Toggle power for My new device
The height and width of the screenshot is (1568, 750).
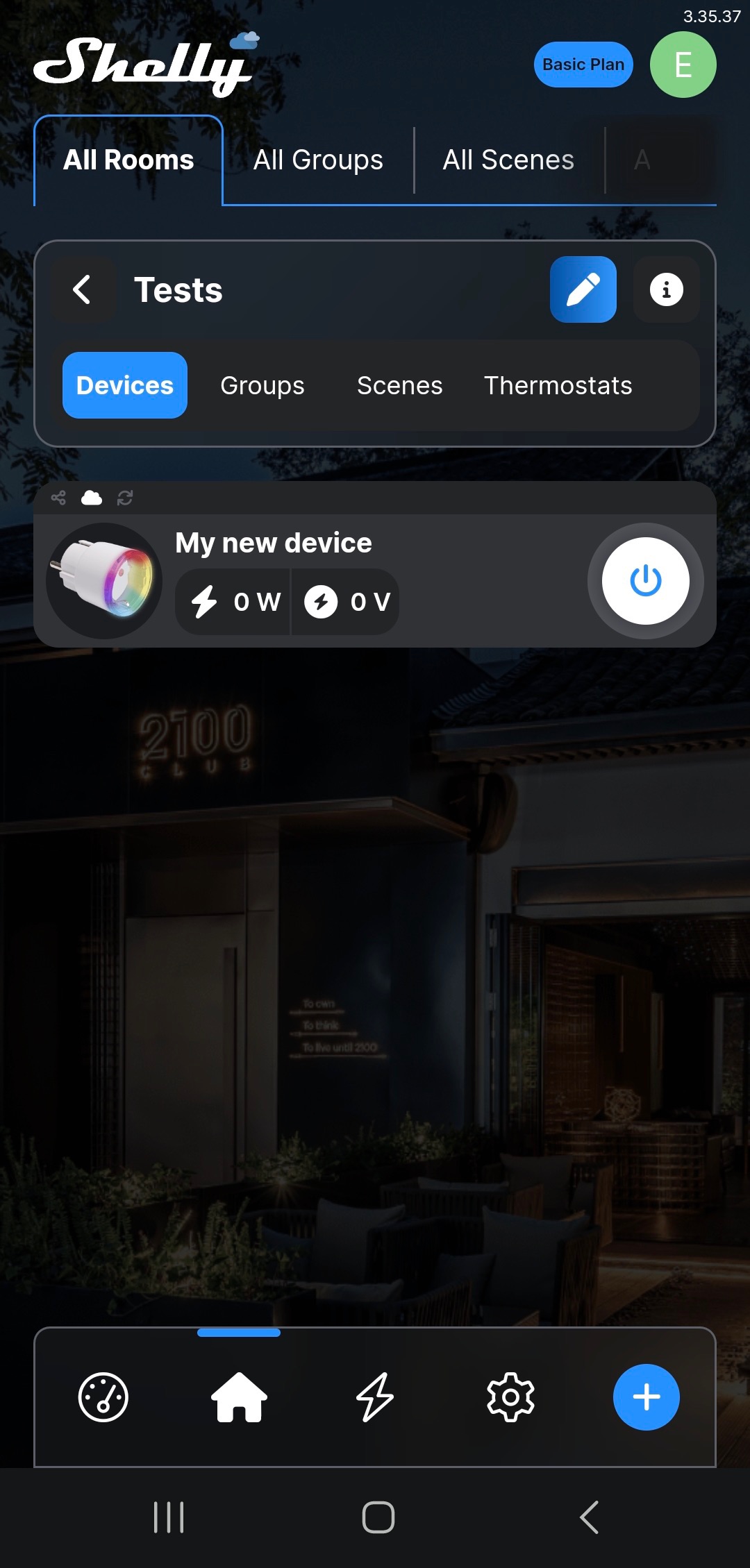click(645, 580)
